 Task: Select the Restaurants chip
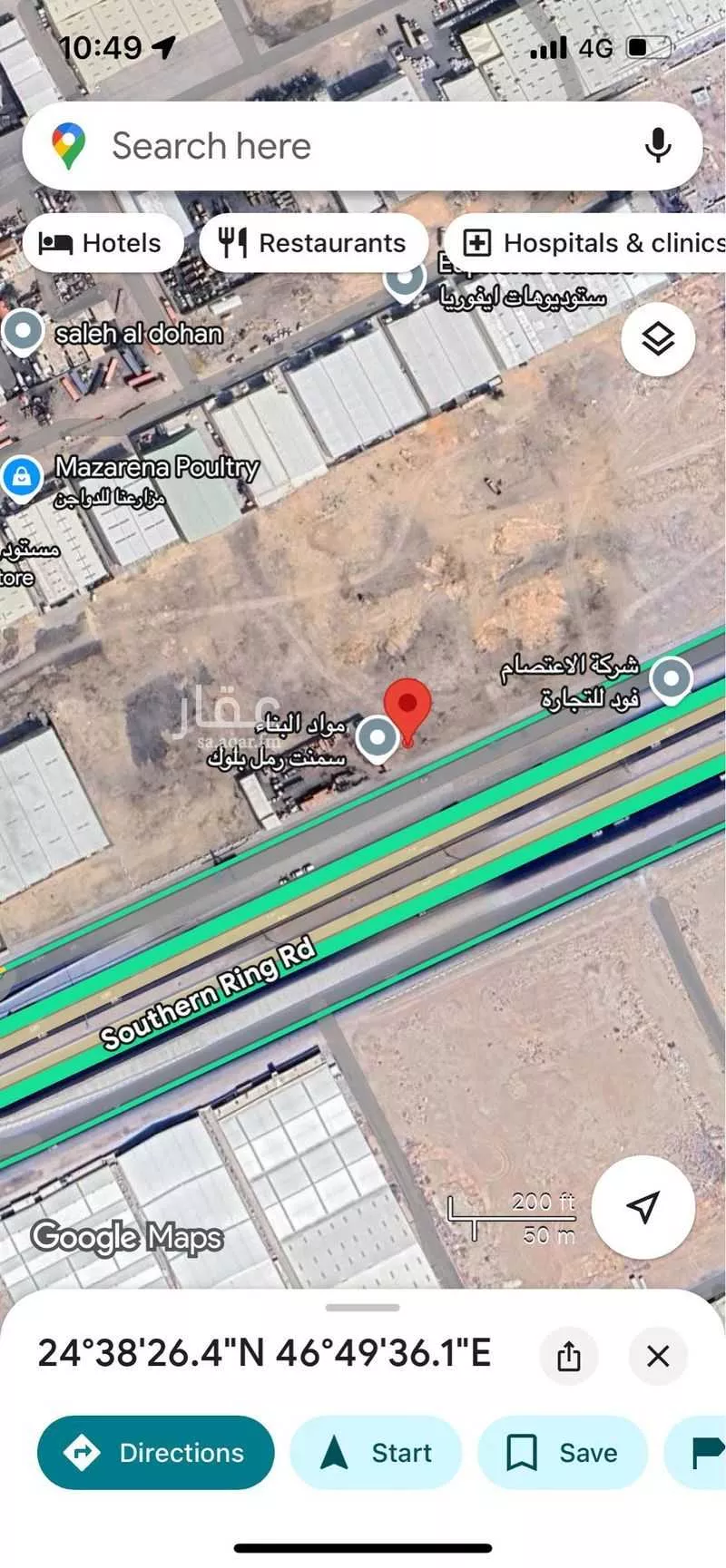pos(313,243)
